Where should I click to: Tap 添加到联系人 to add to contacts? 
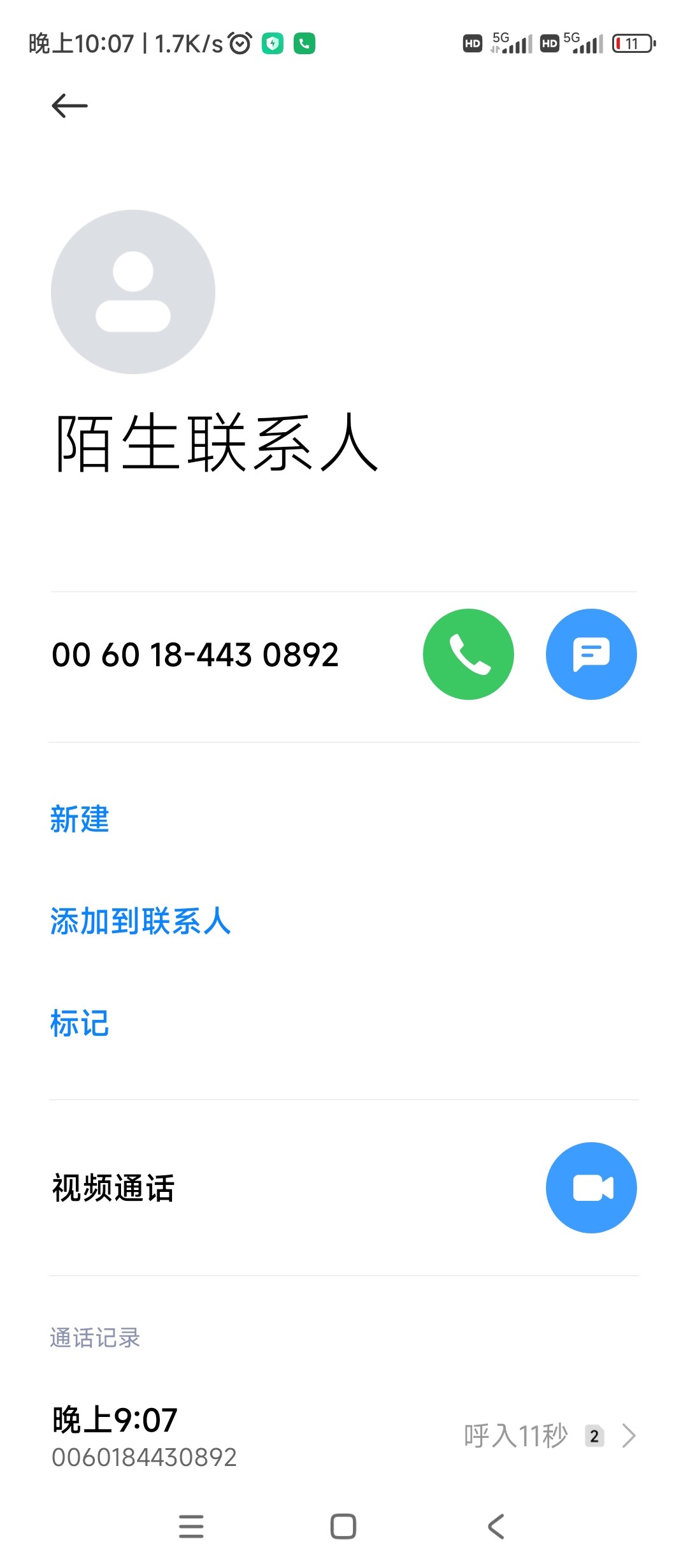coord(141,922)
